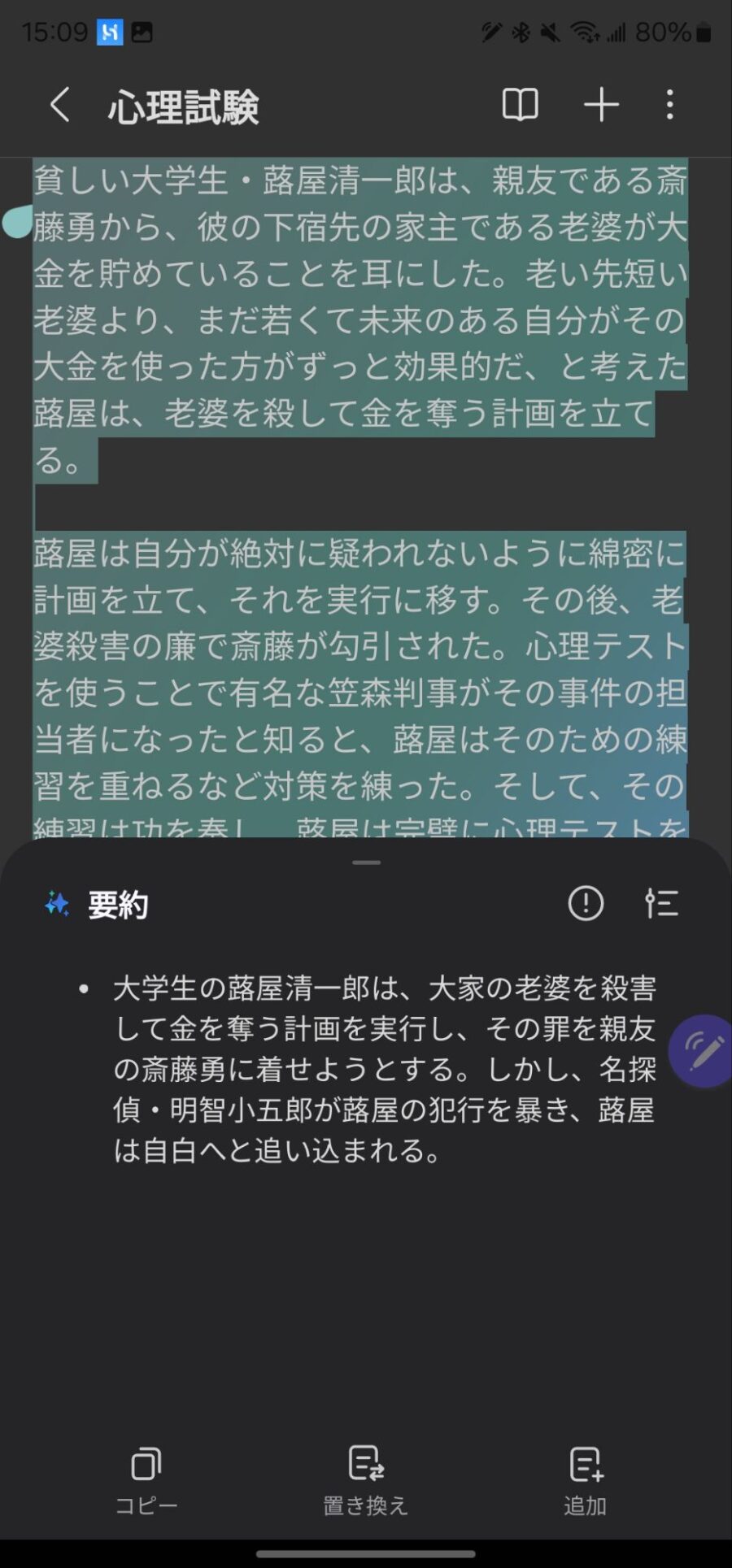Add the summary to note via 追加
The image size is (732, 1568).
coord(585,1480)
